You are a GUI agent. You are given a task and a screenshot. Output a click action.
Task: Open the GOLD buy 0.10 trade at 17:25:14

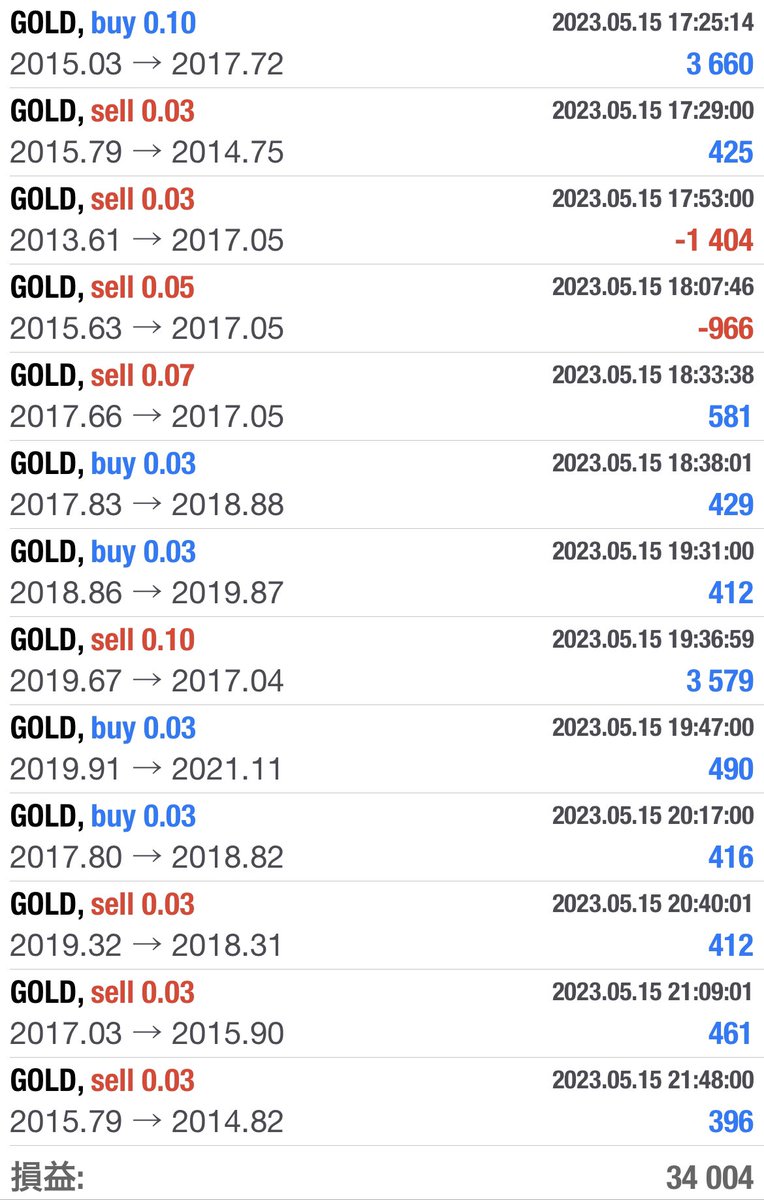pyautogui.click(x=382, y=44)
